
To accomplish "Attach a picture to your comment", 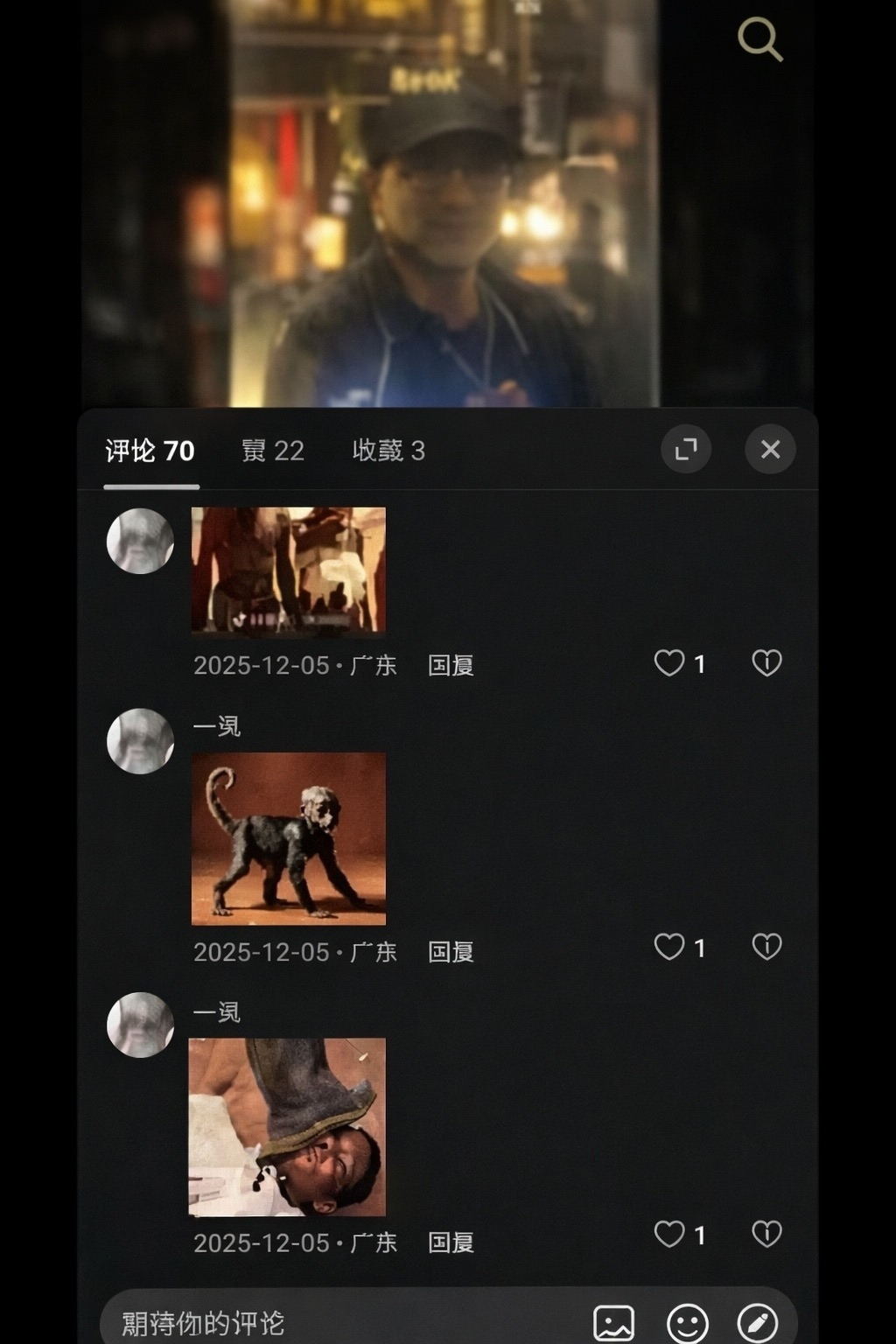I will (x=613, y=1322).
